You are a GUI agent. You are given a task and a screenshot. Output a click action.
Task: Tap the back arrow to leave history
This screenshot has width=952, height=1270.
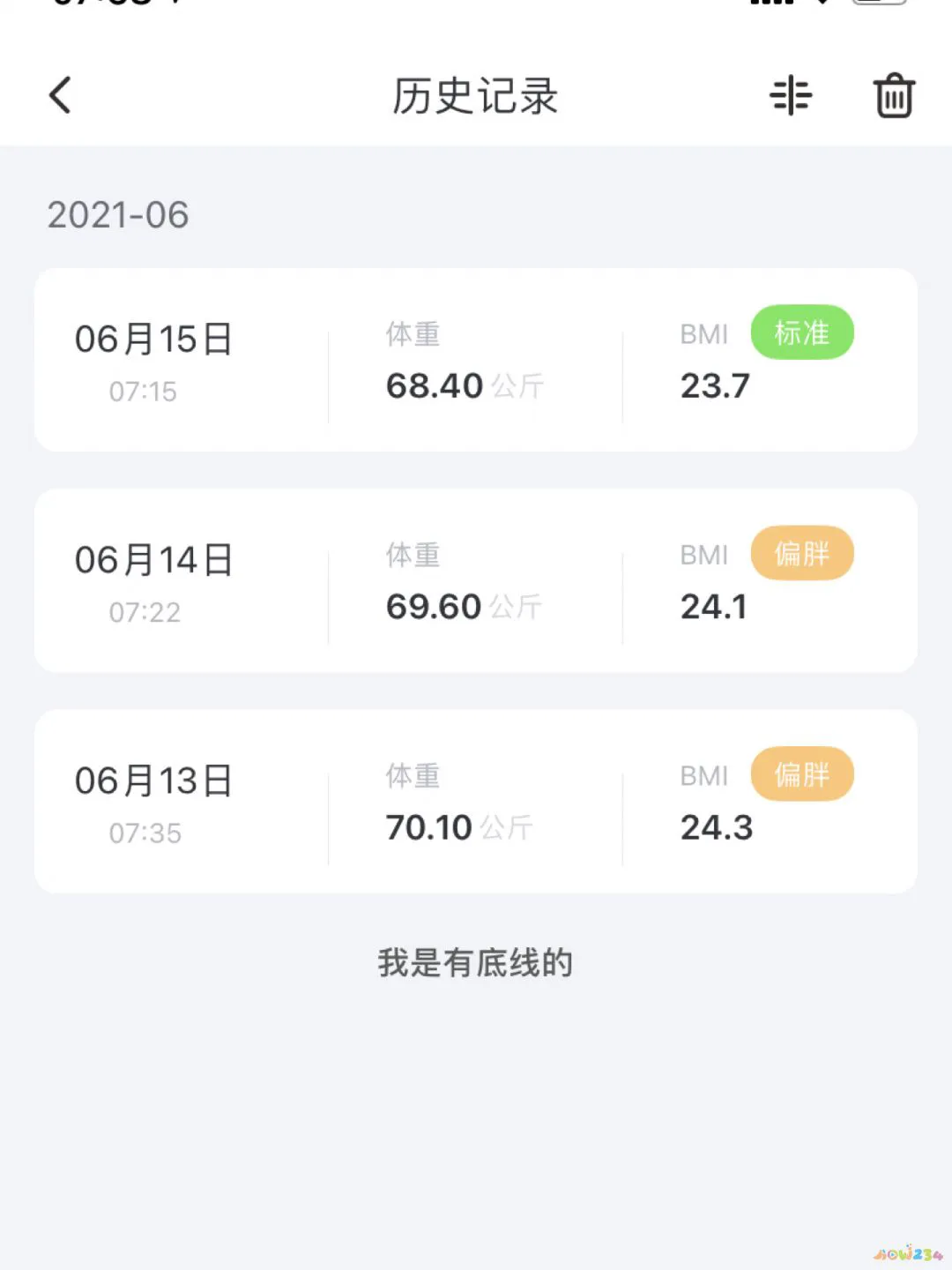60,94
